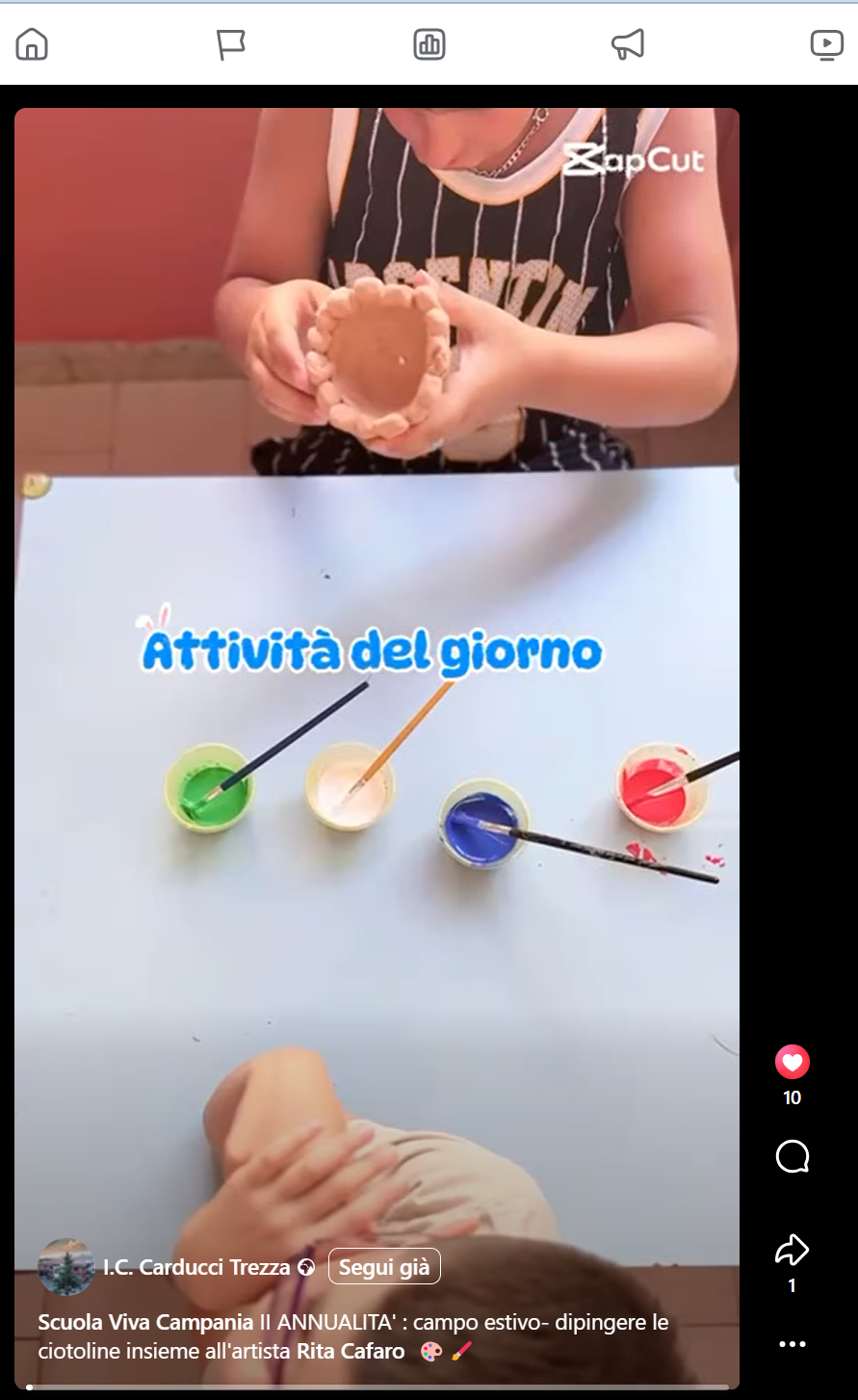Tap the Segui già button
Image resolution: width=858 pixels, height=1400 pixels.
point(384,1267)
